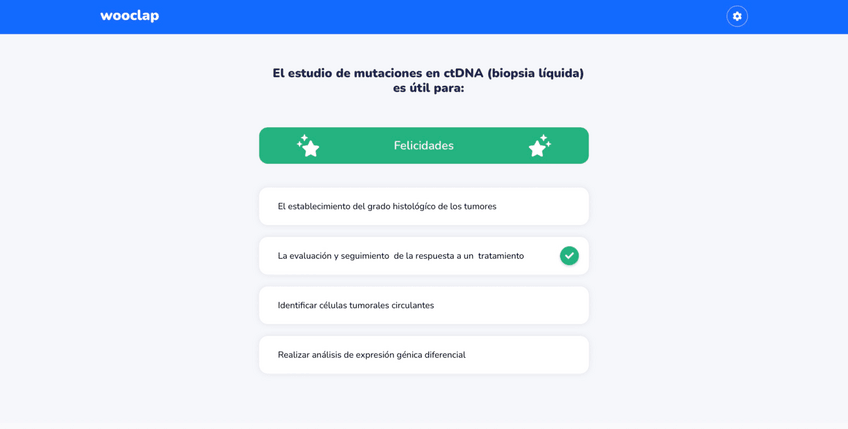Select answer about grado histológico de tumores
This screenshot has height=429, width=848.
pyautogui.click(x=423, y=206)
